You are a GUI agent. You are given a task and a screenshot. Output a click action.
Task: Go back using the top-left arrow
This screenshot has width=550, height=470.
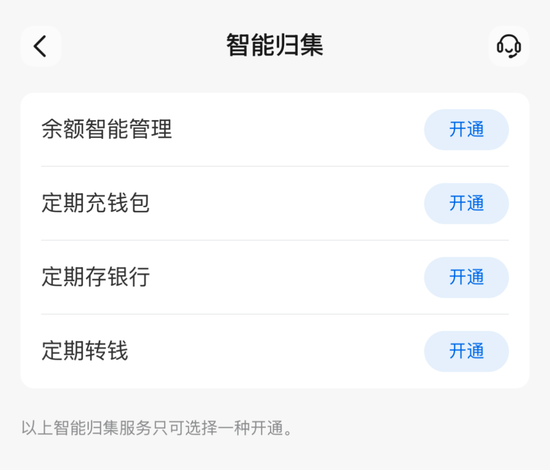[41, 46]
